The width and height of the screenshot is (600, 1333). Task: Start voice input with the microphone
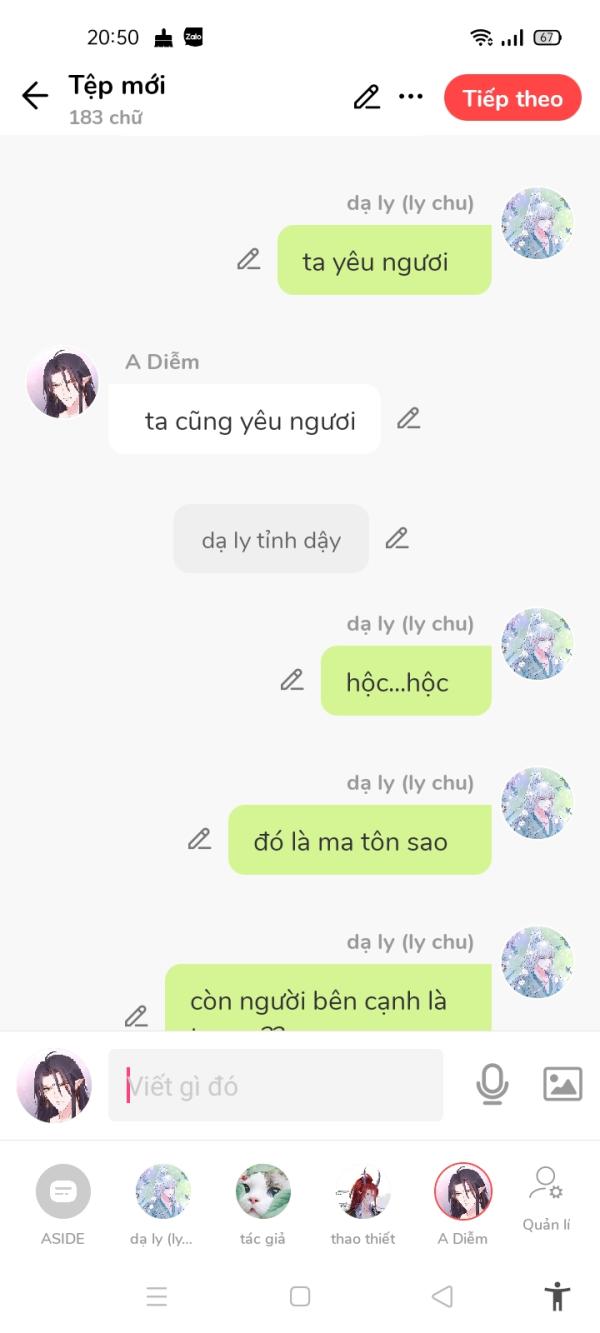pos(492,1084)
